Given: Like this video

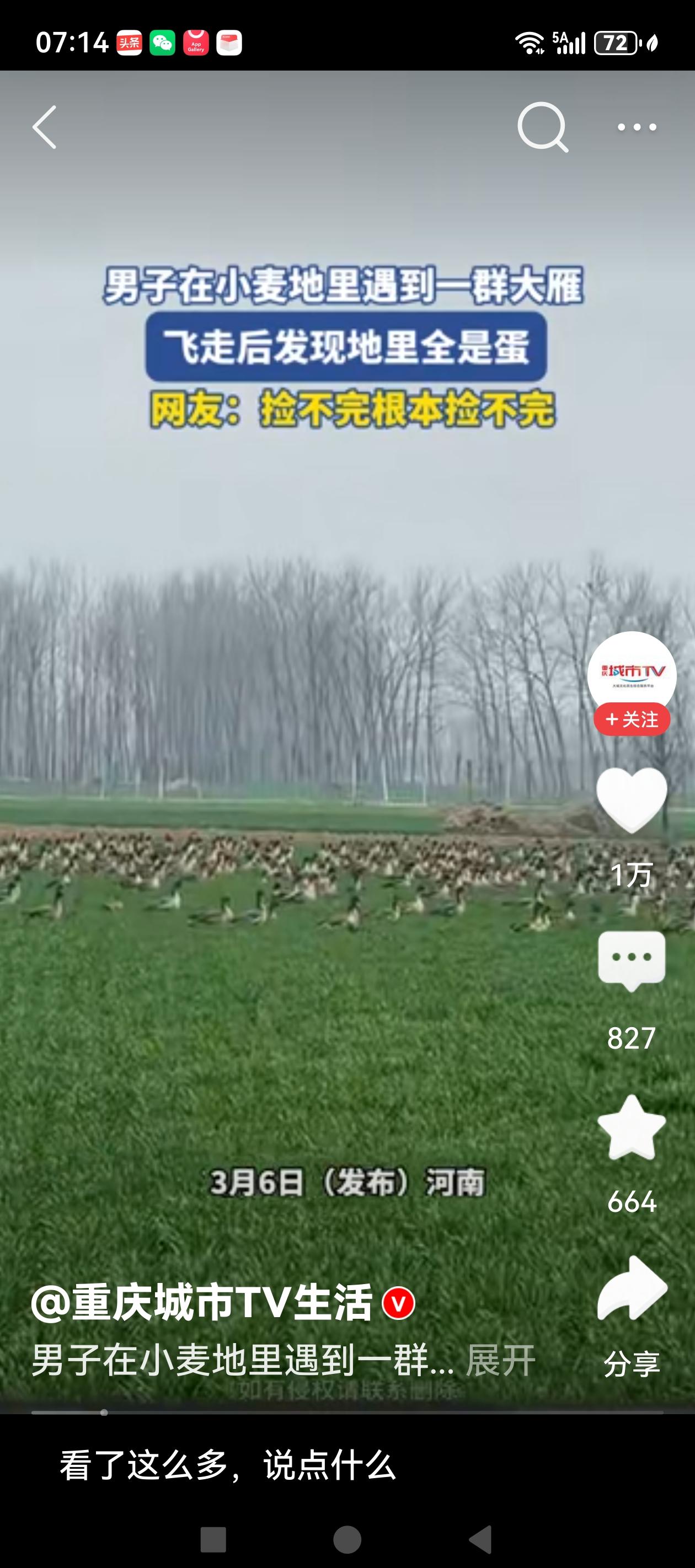Looking at the screenshot, I should (x=632, y=800).
